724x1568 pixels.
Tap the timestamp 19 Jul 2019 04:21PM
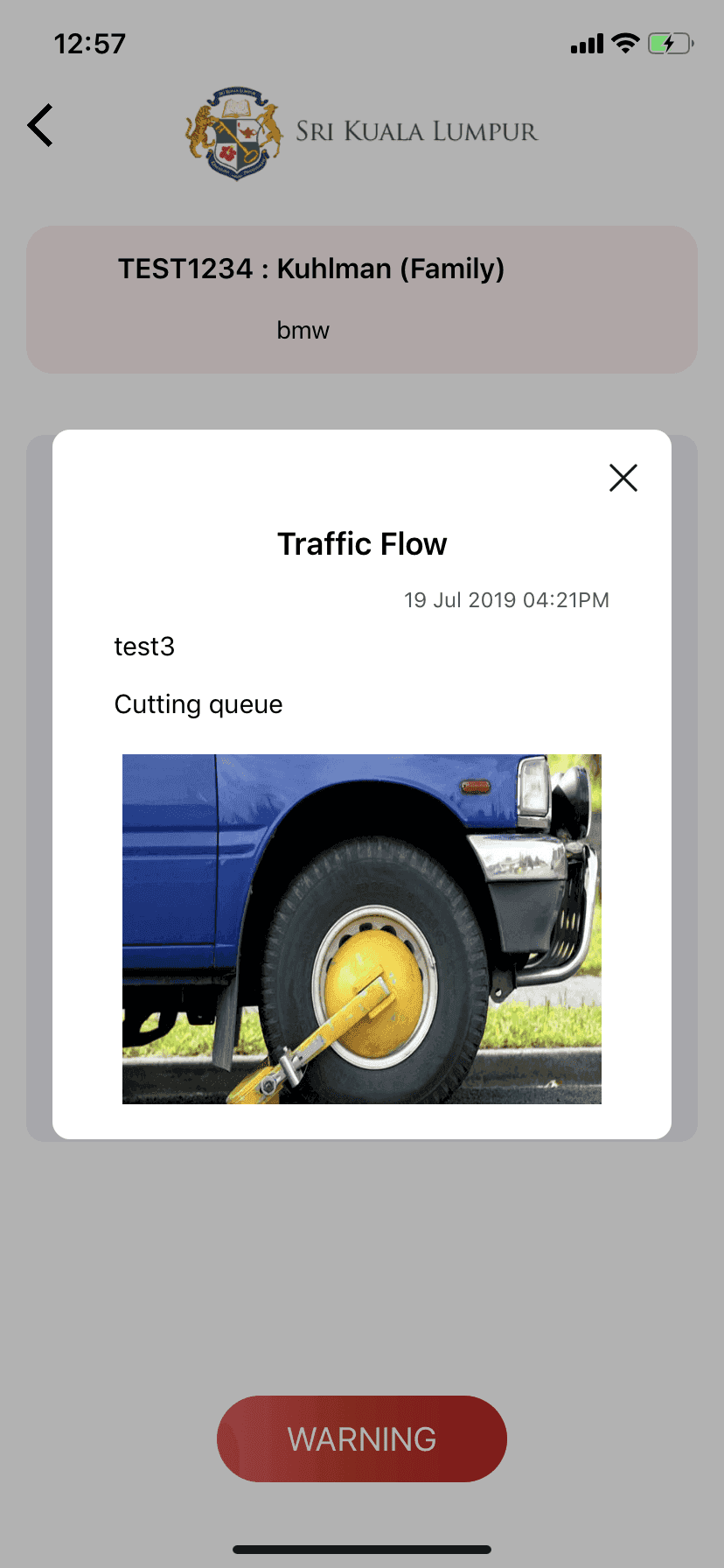click(507, 600)
